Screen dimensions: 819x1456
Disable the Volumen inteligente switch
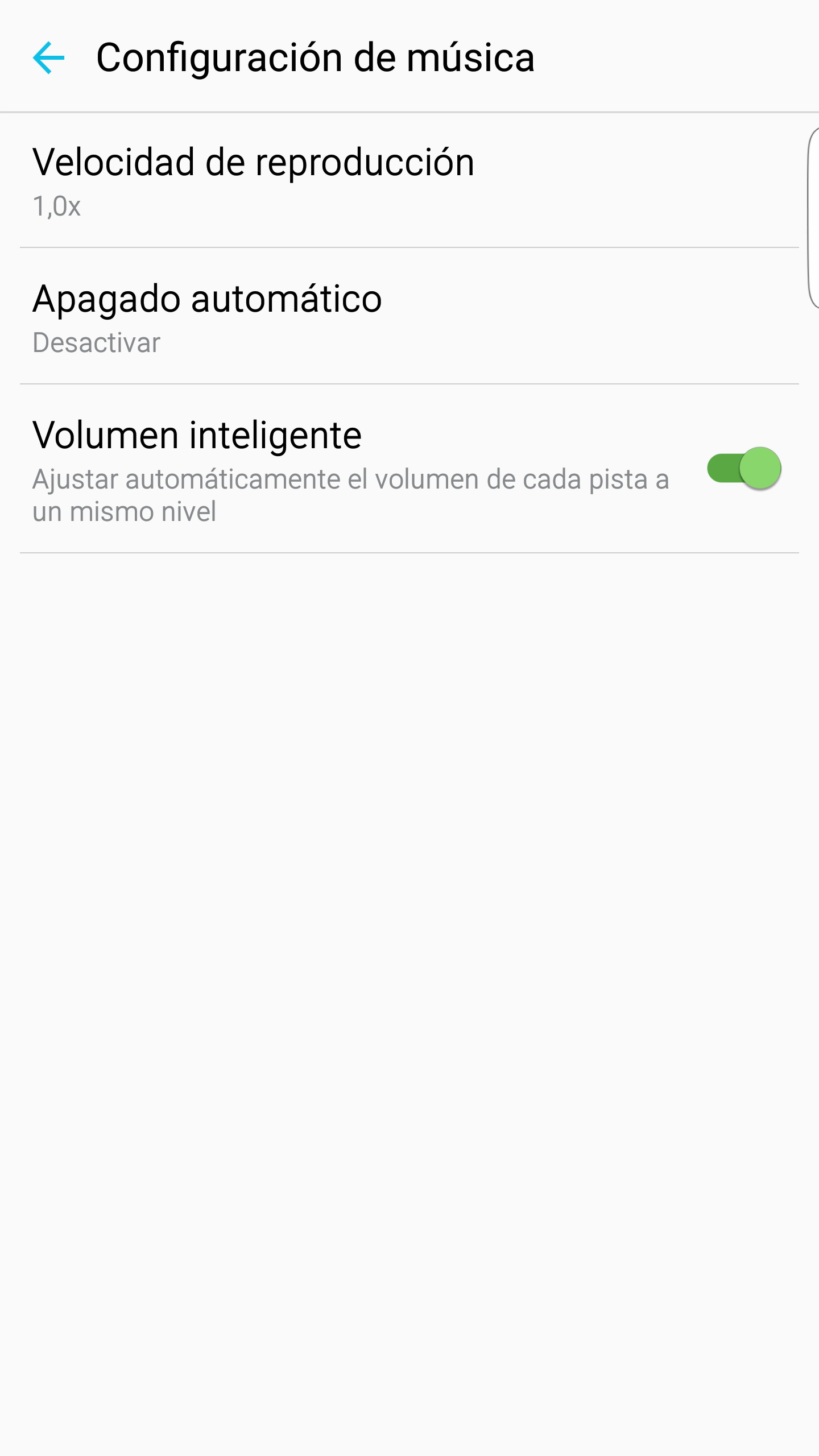[743, 468]
